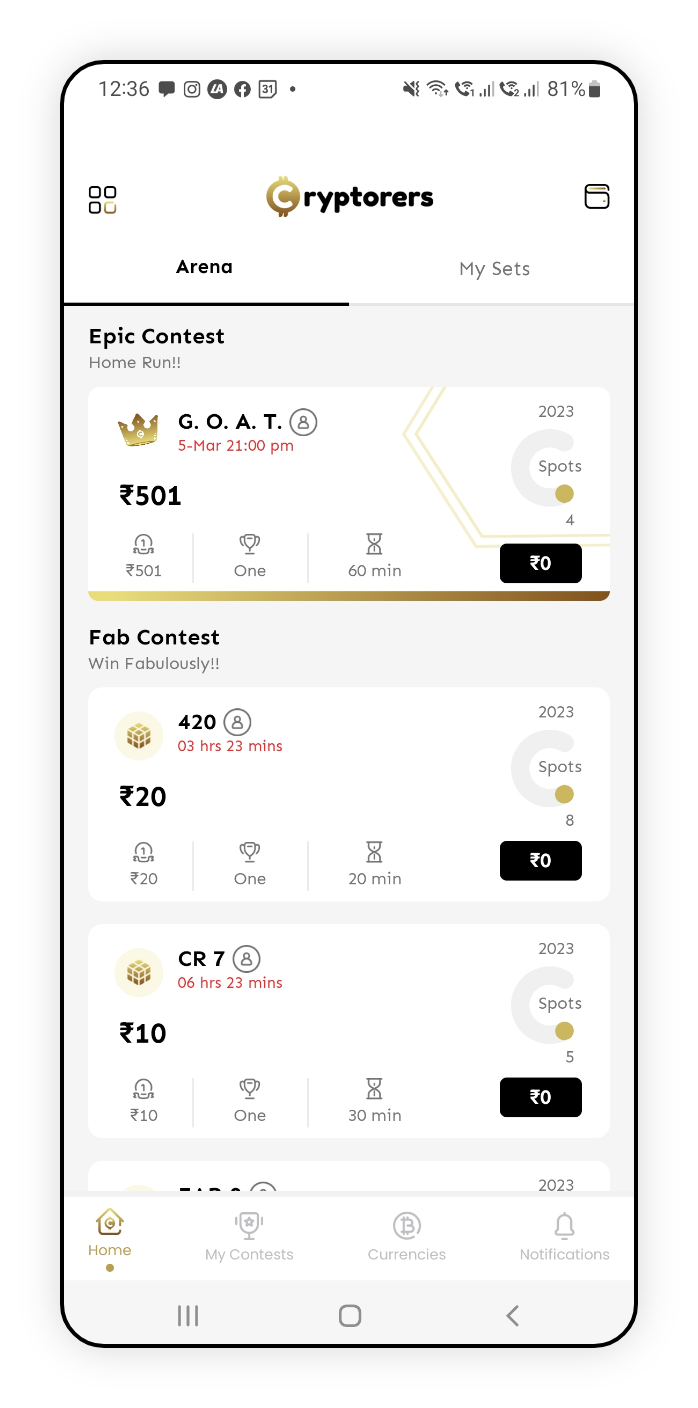Tap the system back button
The width and height of the screenshot is (698, 1408).
click(512, 1316)
